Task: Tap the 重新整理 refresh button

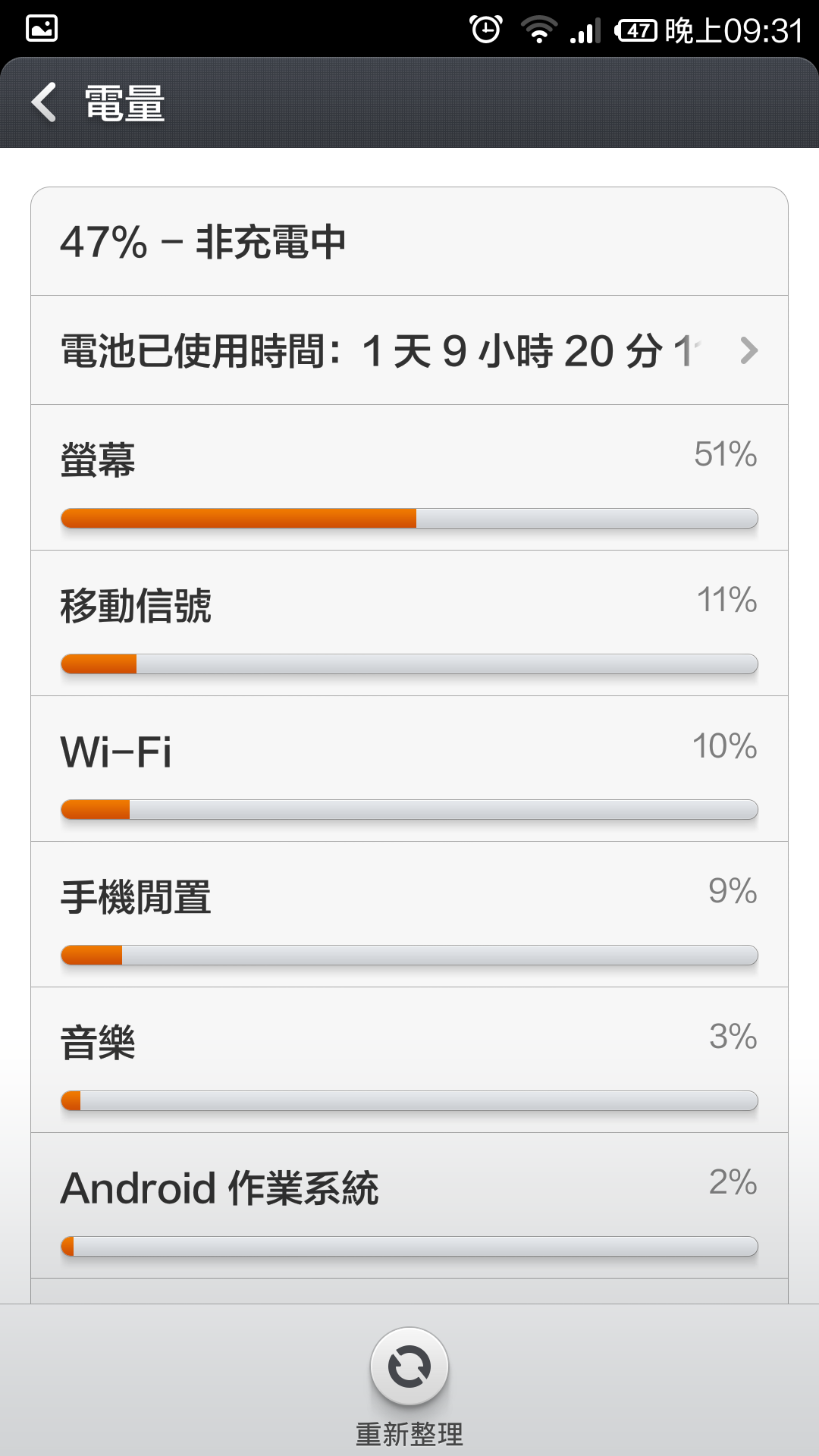Action: point(409,1367)
